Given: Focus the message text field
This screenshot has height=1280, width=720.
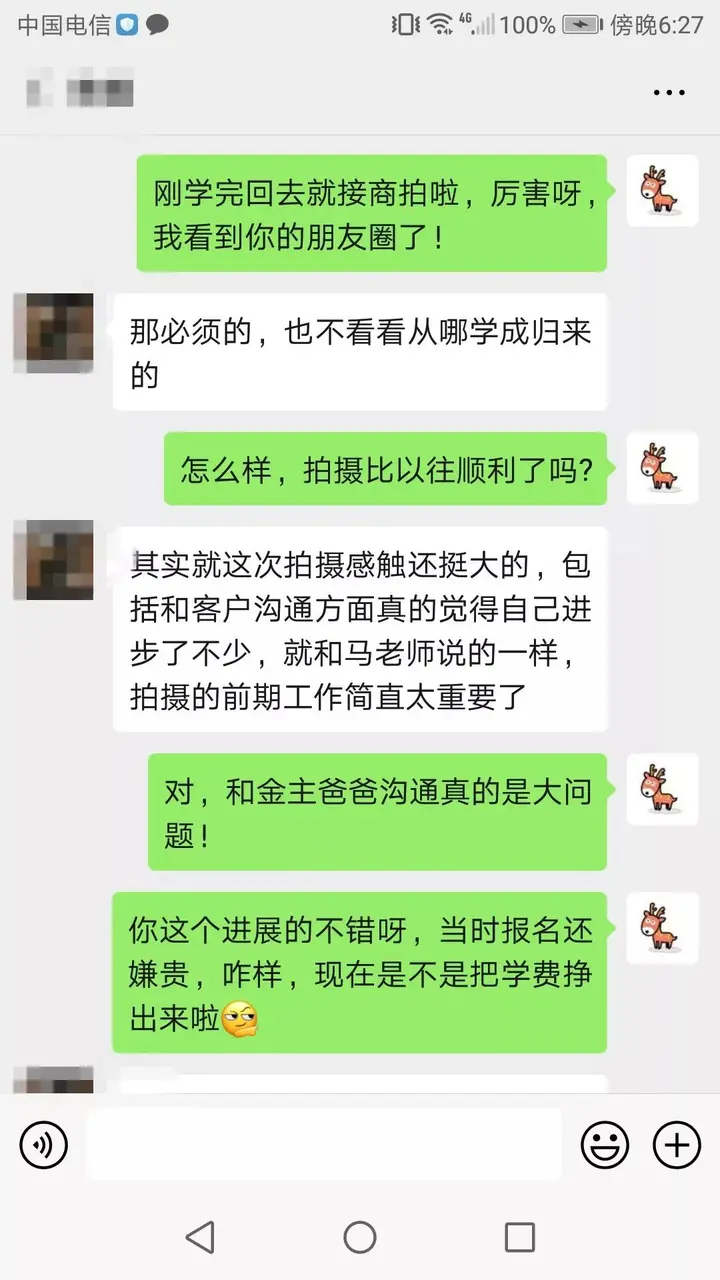Looking at the screenshot, I should (323, 1144).
